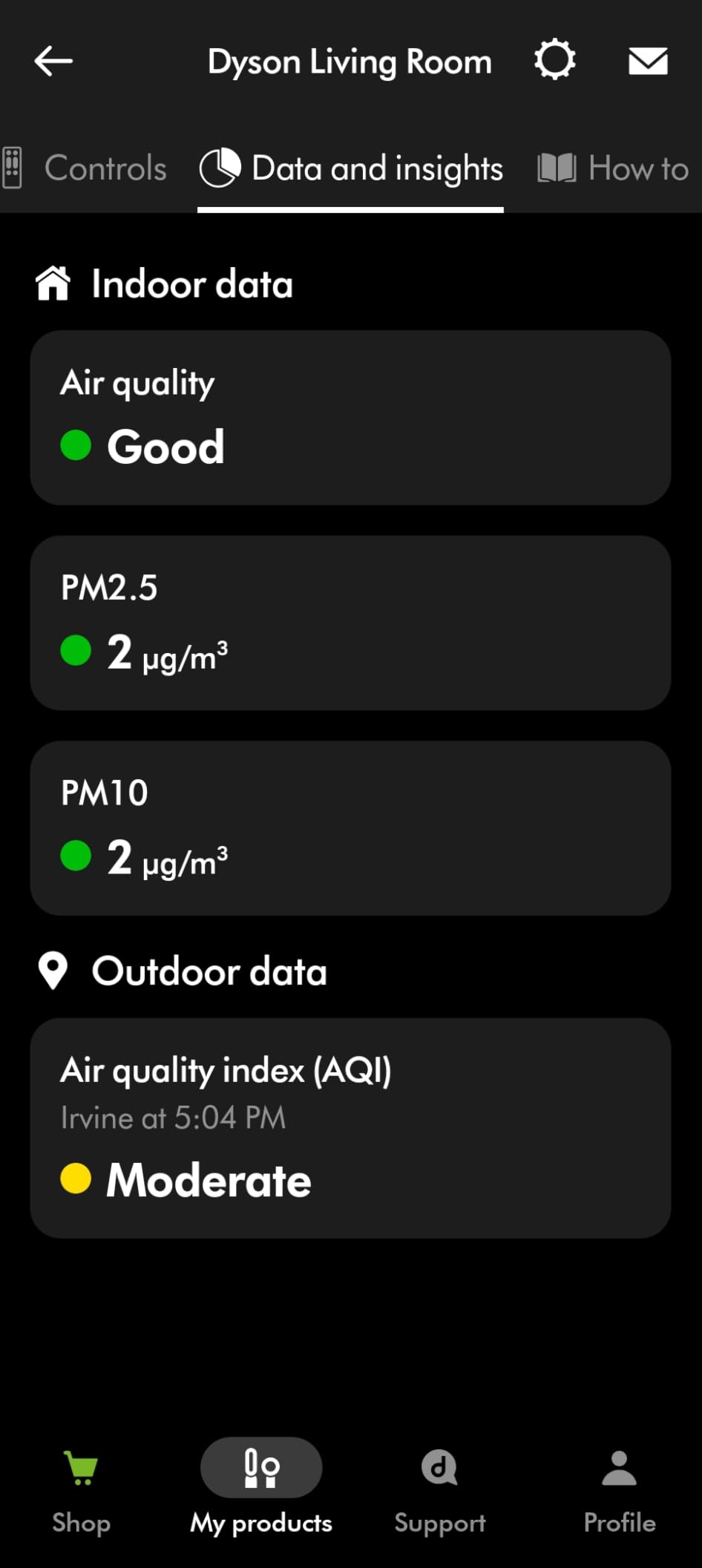This screenshot has height=1568, width=702.
Task: View PM2.5 details card
Action: pyautogui.click(x=350, y=623)
